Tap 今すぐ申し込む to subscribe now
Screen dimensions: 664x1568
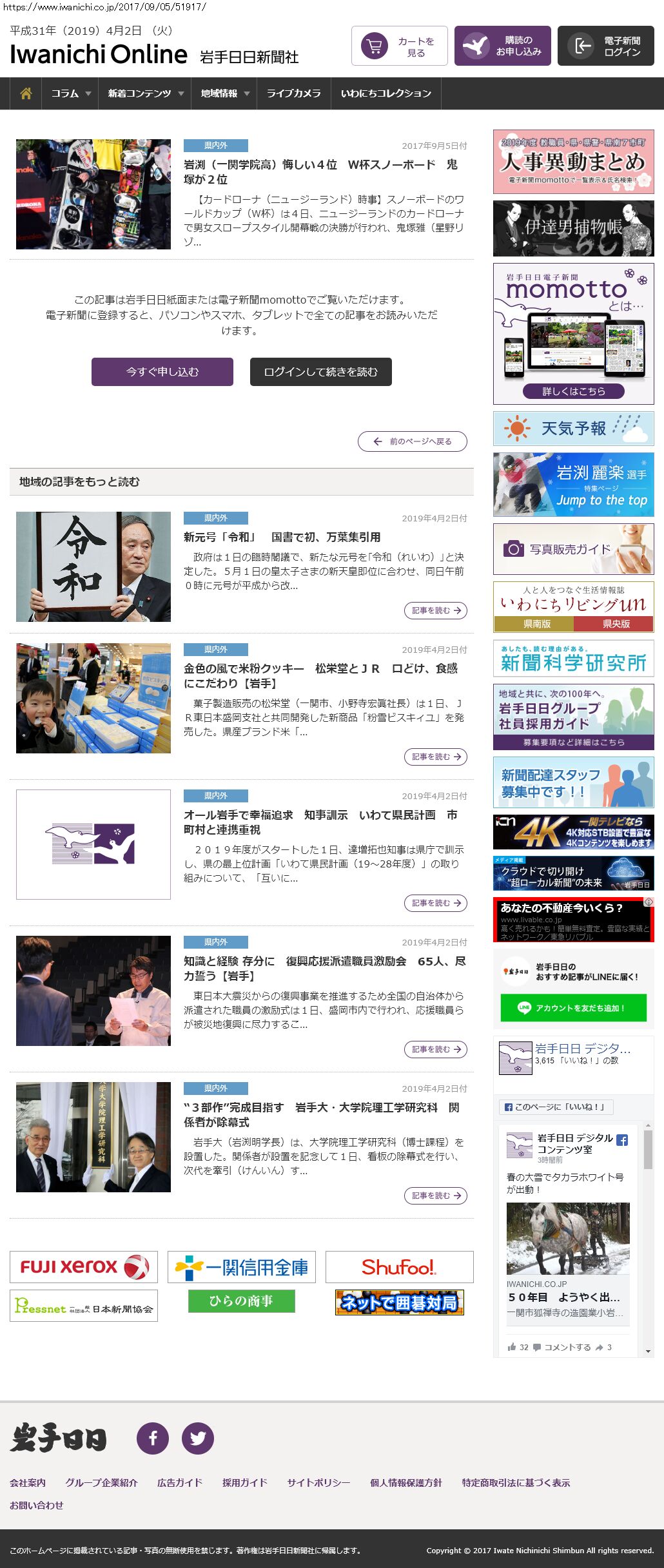tap(162, 372)
